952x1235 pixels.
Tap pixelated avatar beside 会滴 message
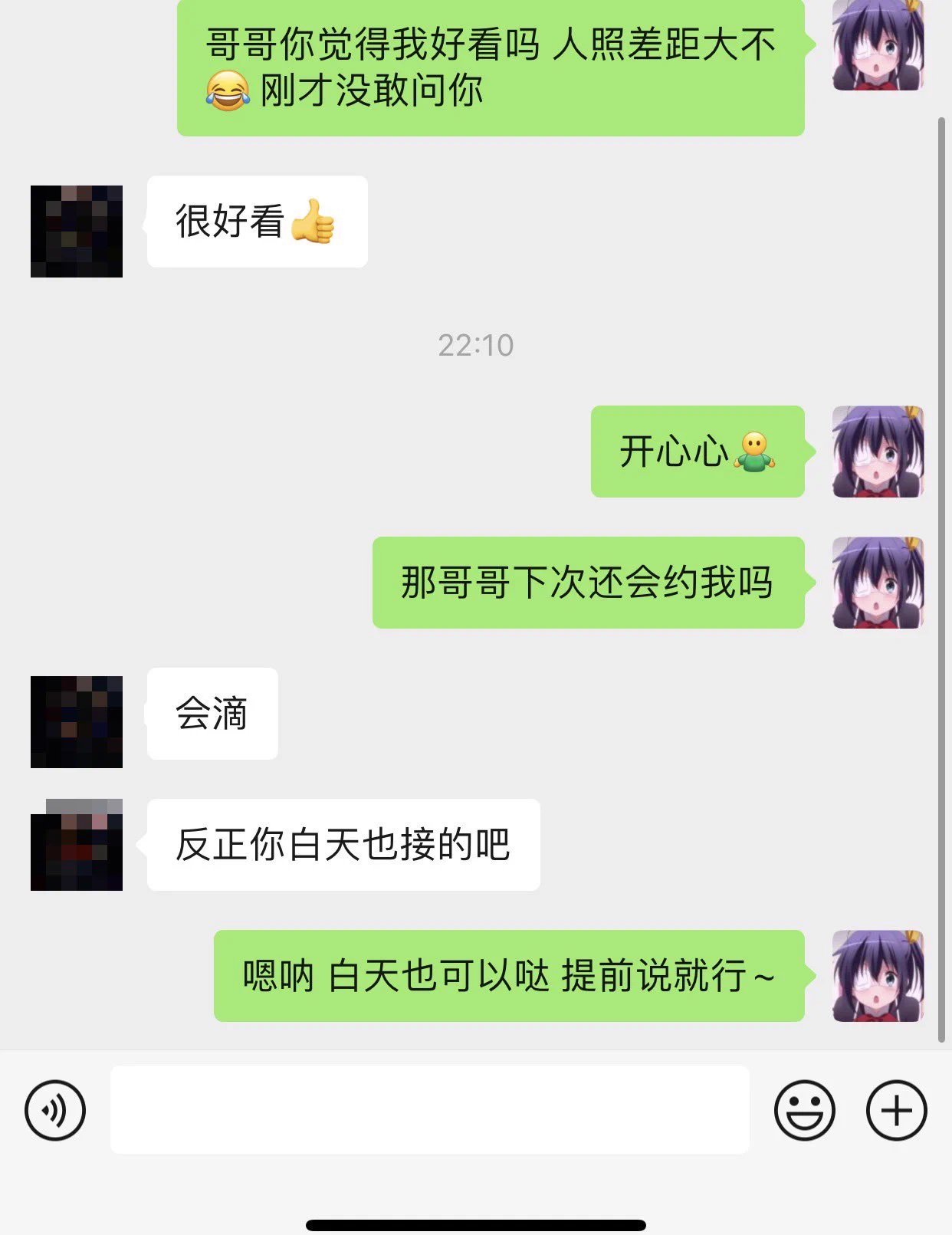pos(77,722)
